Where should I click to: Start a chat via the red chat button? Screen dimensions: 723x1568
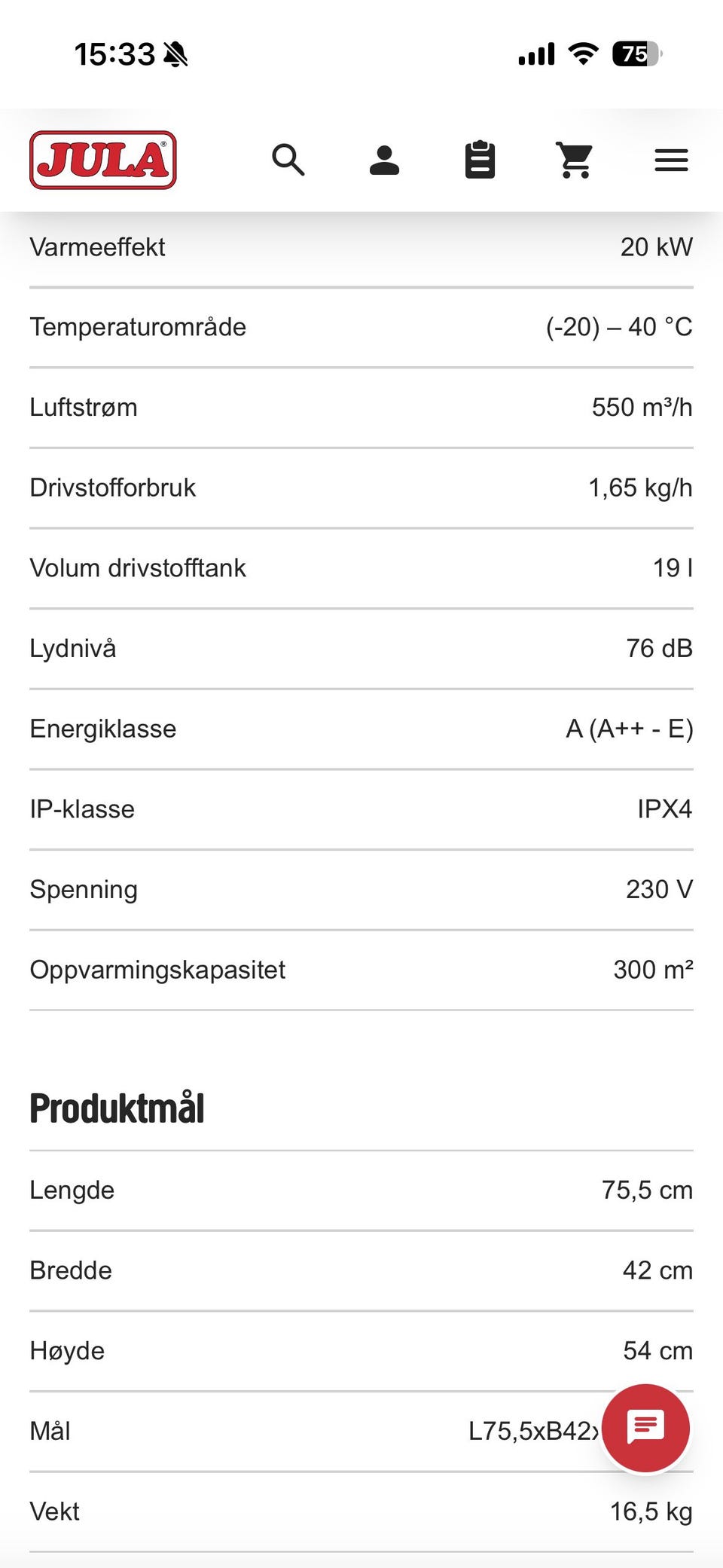[x=645, y=1427]
